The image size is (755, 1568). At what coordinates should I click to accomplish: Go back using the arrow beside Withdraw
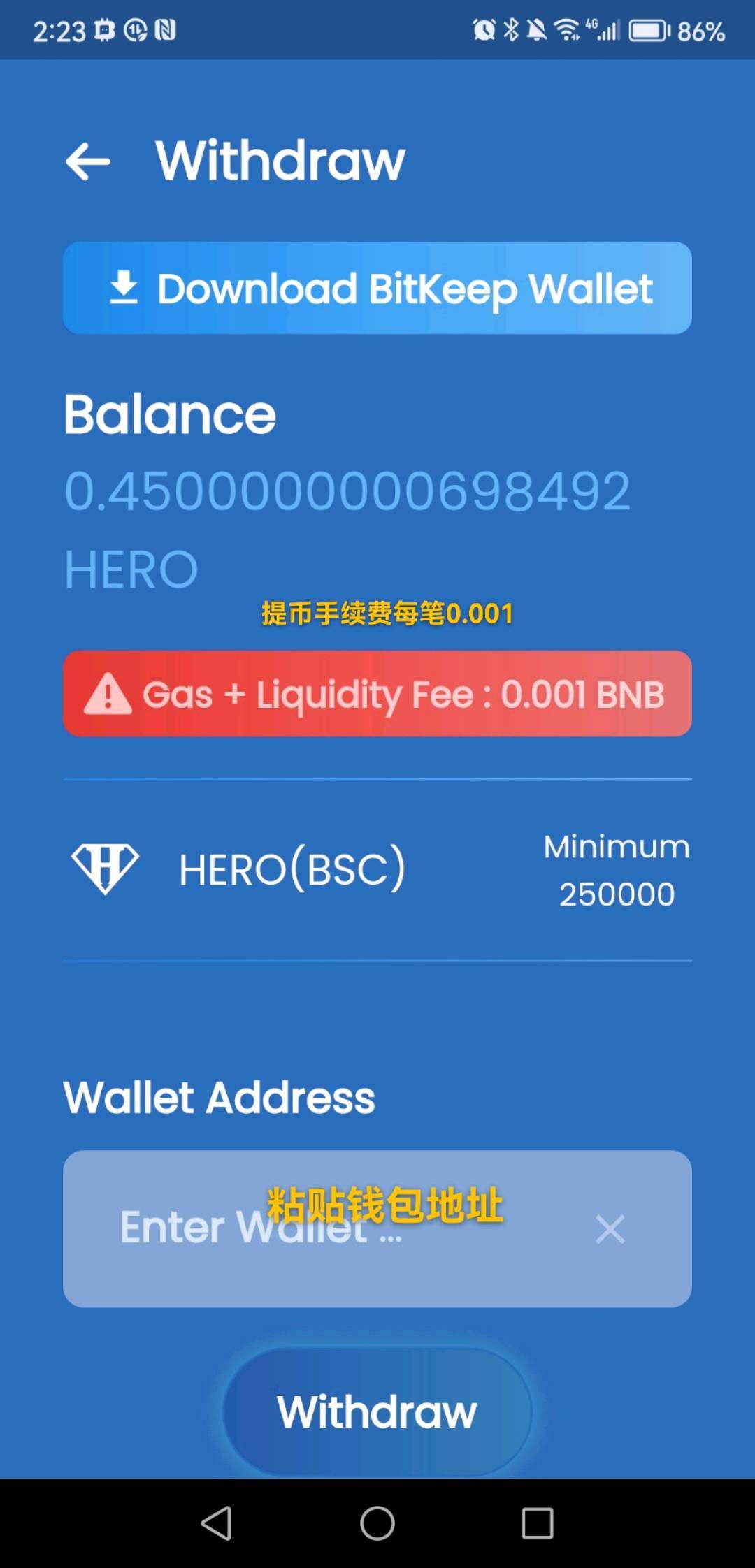(88, 161)
